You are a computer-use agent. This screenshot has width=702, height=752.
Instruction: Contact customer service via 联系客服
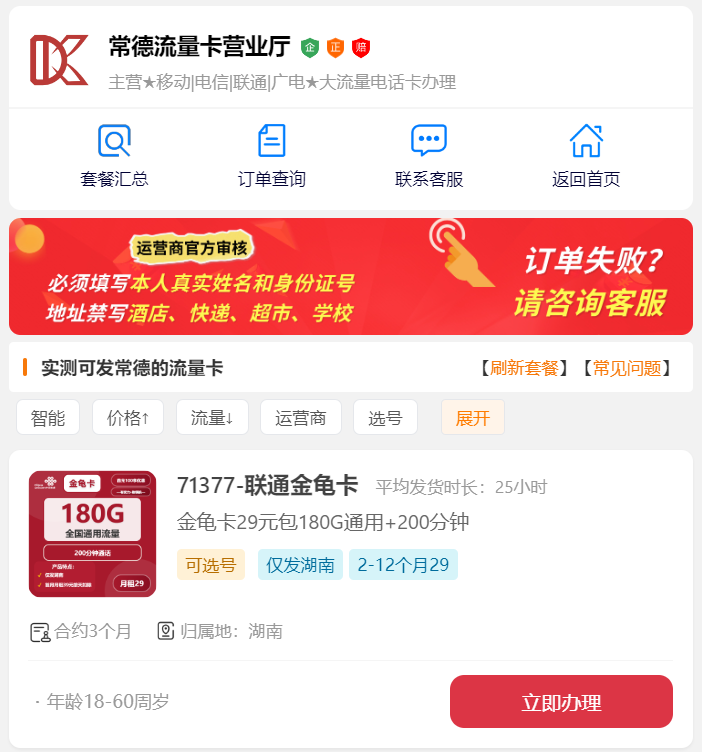(429, 156)
